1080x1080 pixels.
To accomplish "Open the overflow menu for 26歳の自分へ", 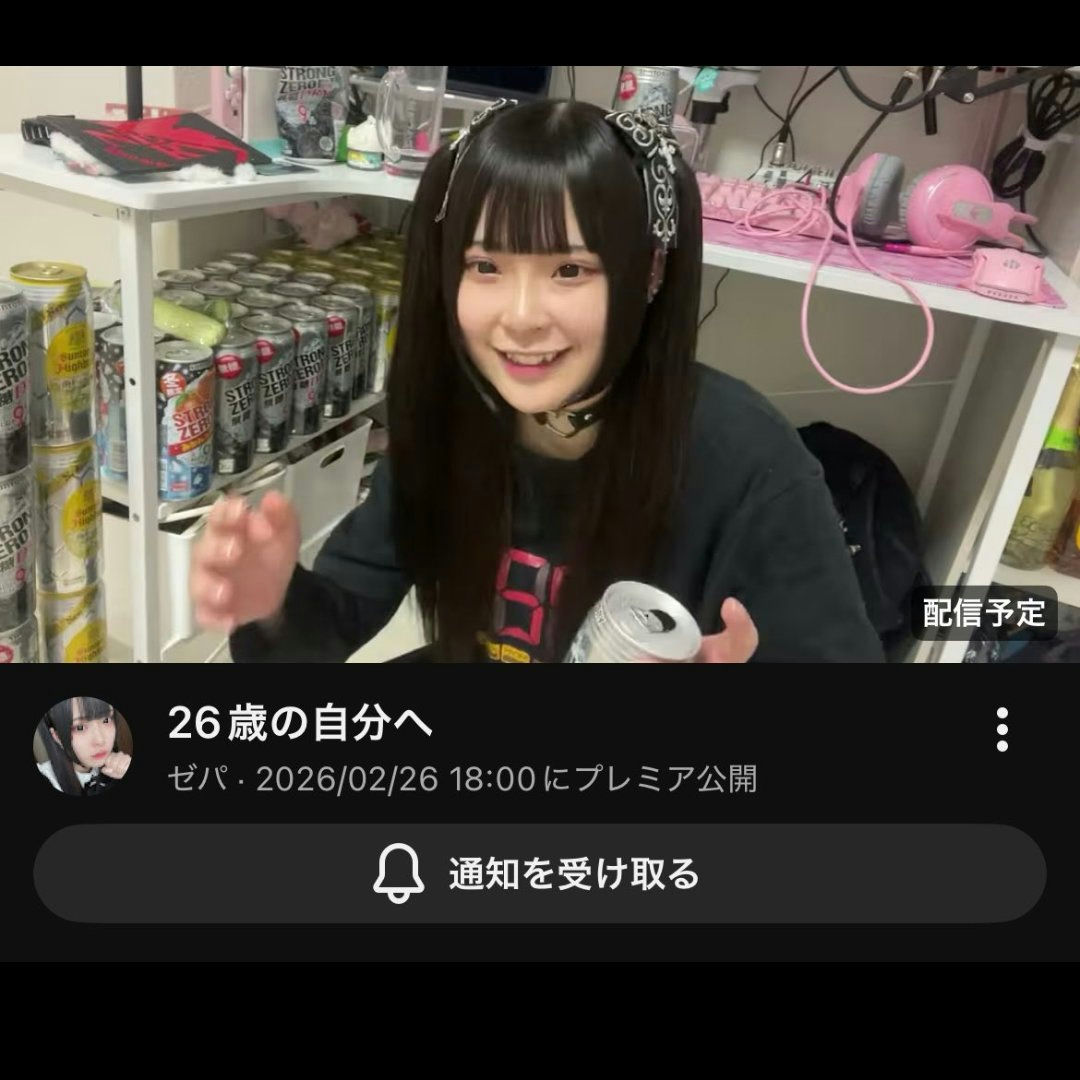I will pyautogui.click(x=1002, y=730).
